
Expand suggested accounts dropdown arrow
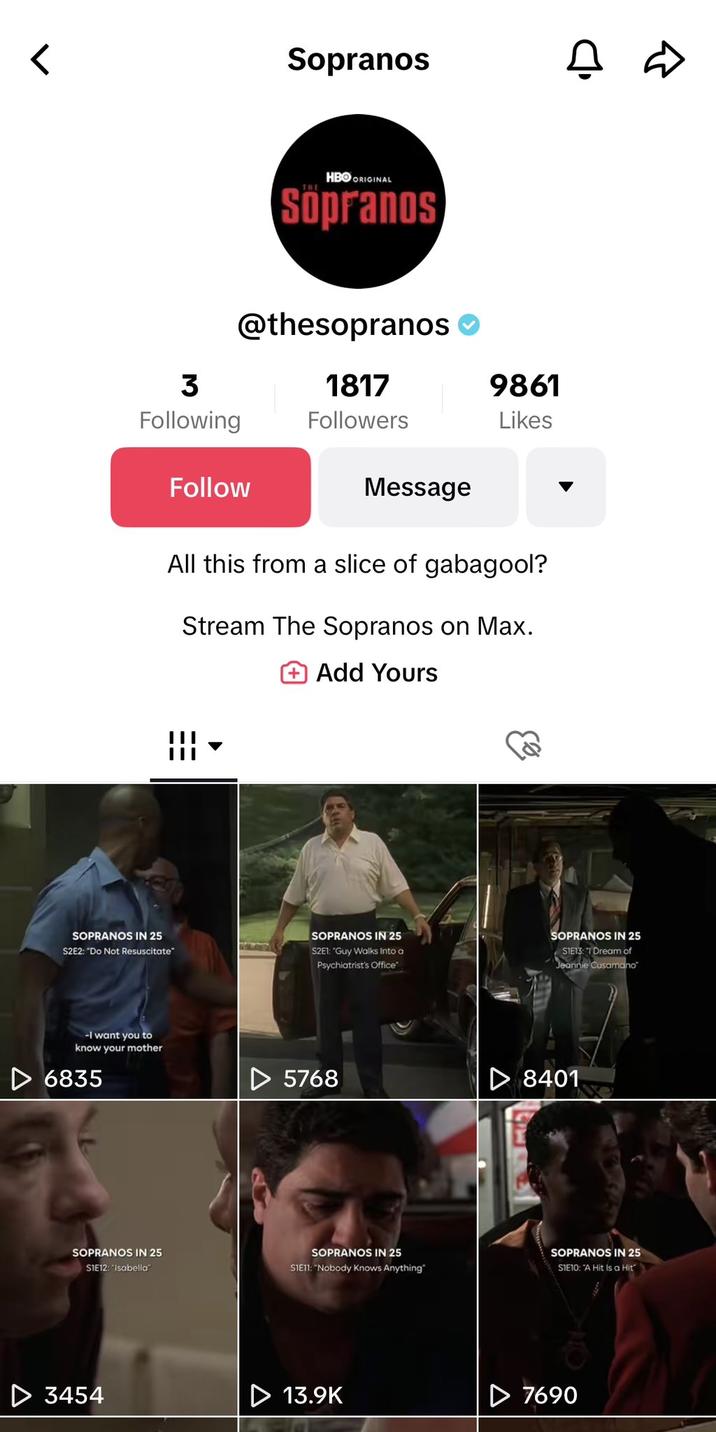pyautogui.click(x=566, y=487)
